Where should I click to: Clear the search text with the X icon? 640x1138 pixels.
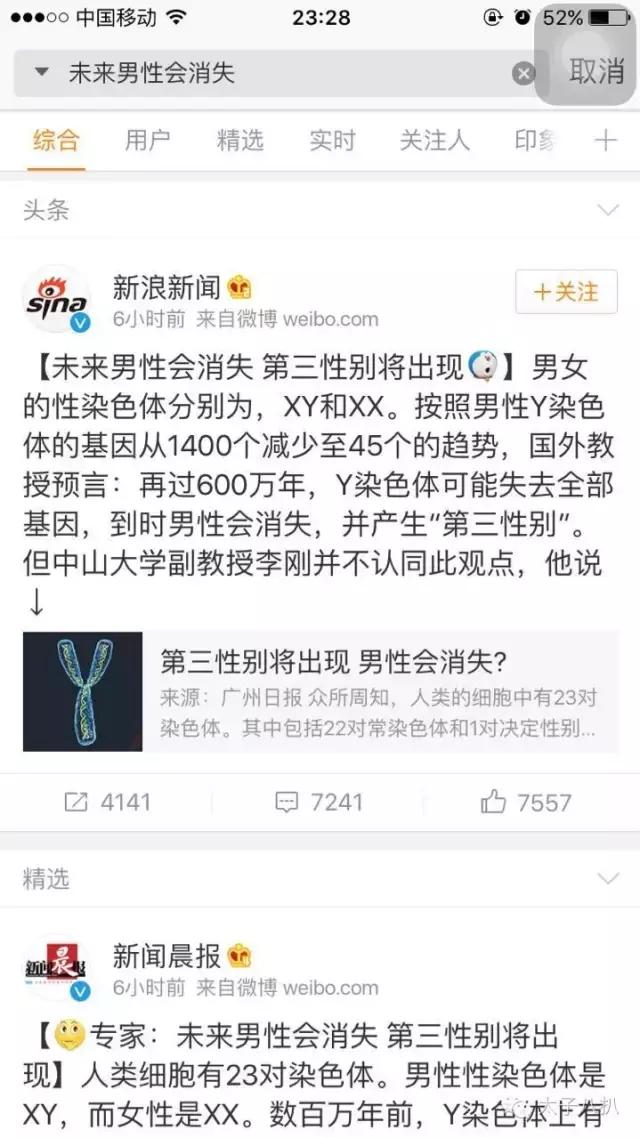tap(524, 73)
